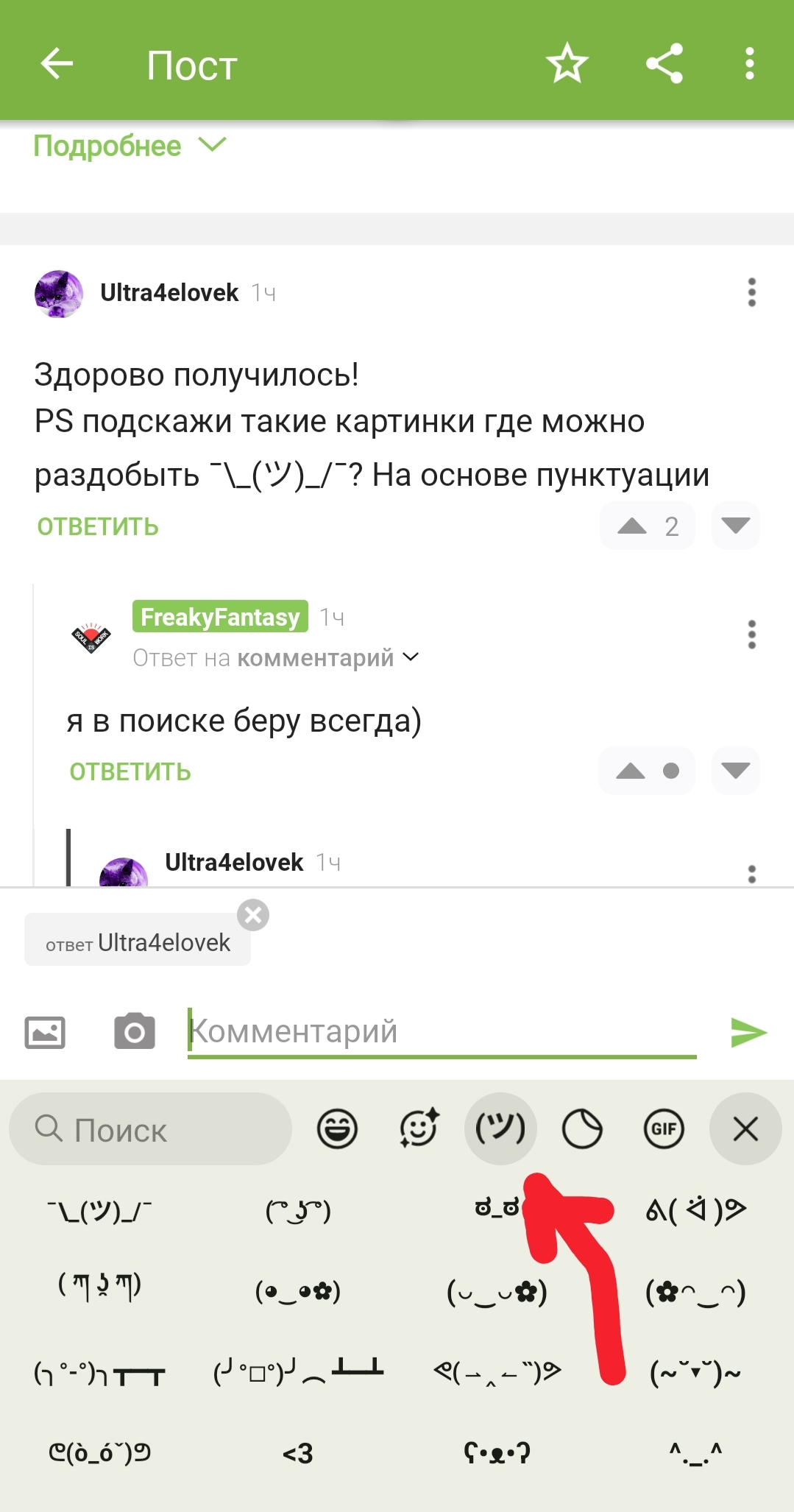Insert the <3 emoticon
Viewport: 794px width, 1512px height.
pos(298,1454)
